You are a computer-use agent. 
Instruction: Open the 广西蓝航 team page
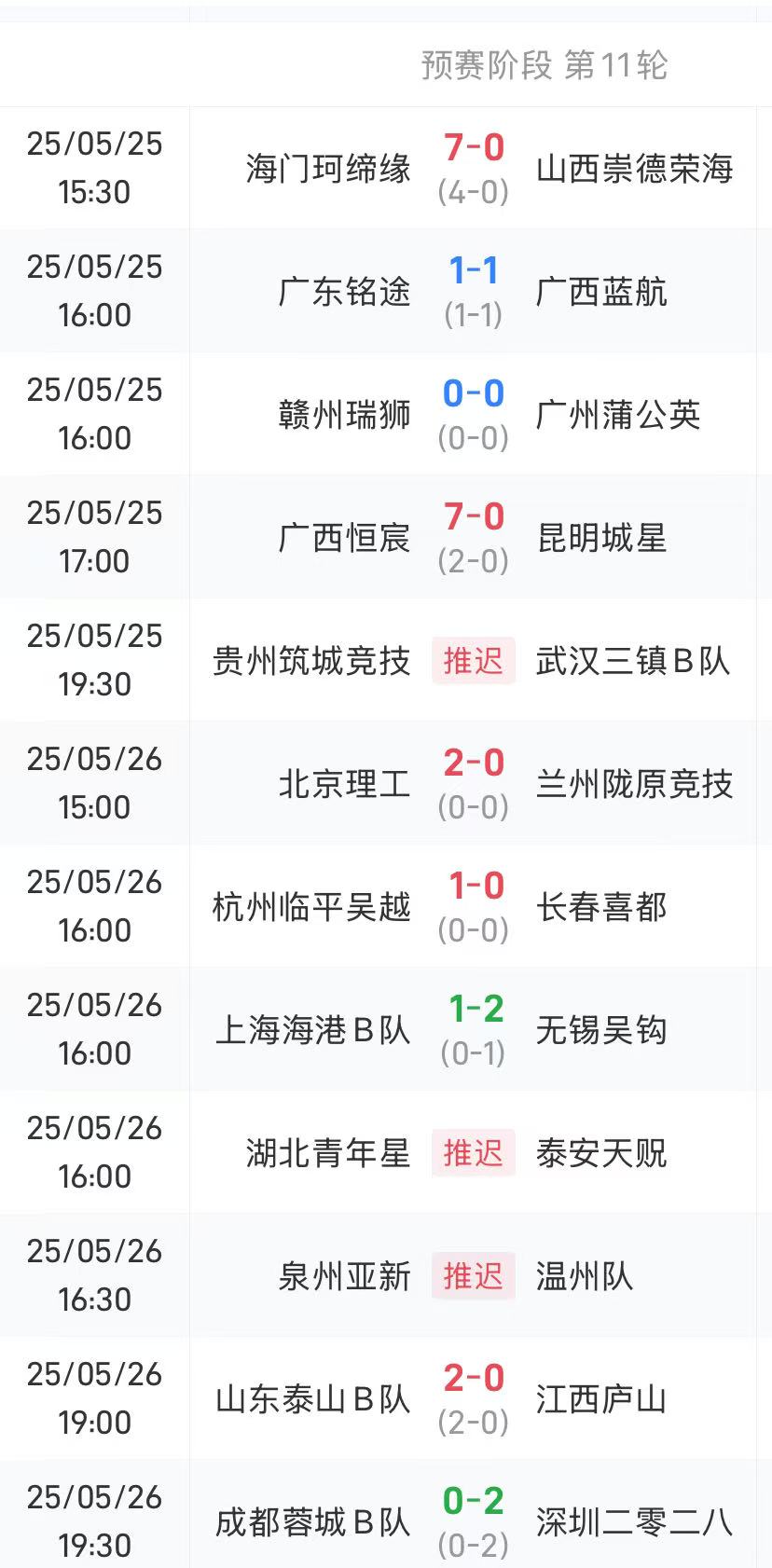601,292
